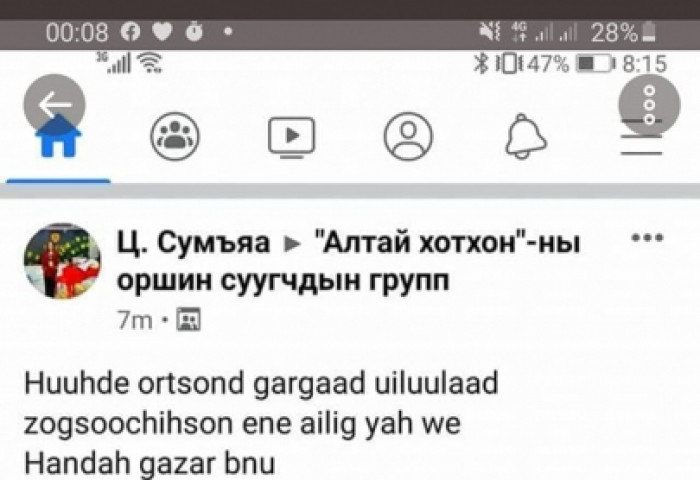The width and height of the screenshot is (700, 480).
Task: Go back using the round arrow button
Action: pos(53,103)
